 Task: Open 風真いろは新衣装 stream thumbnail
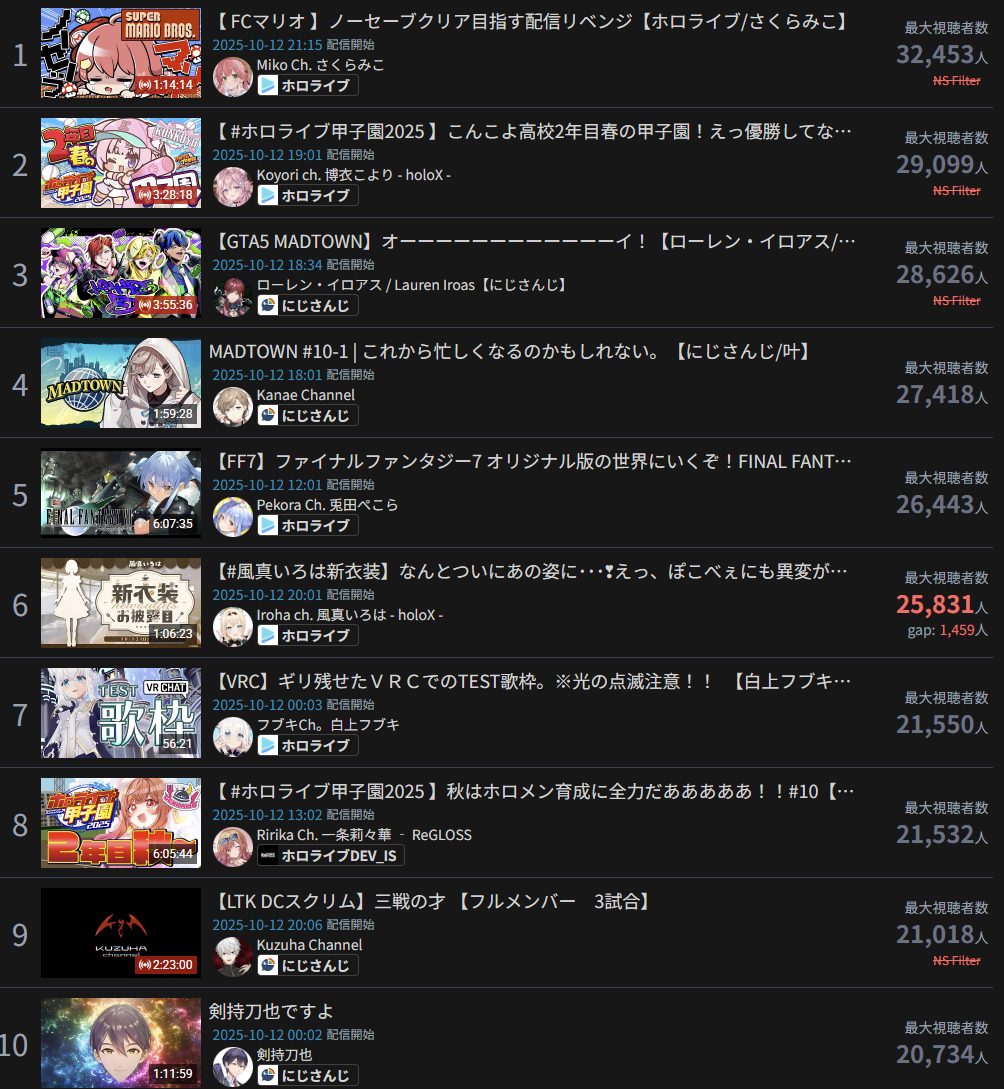point(120,603)
